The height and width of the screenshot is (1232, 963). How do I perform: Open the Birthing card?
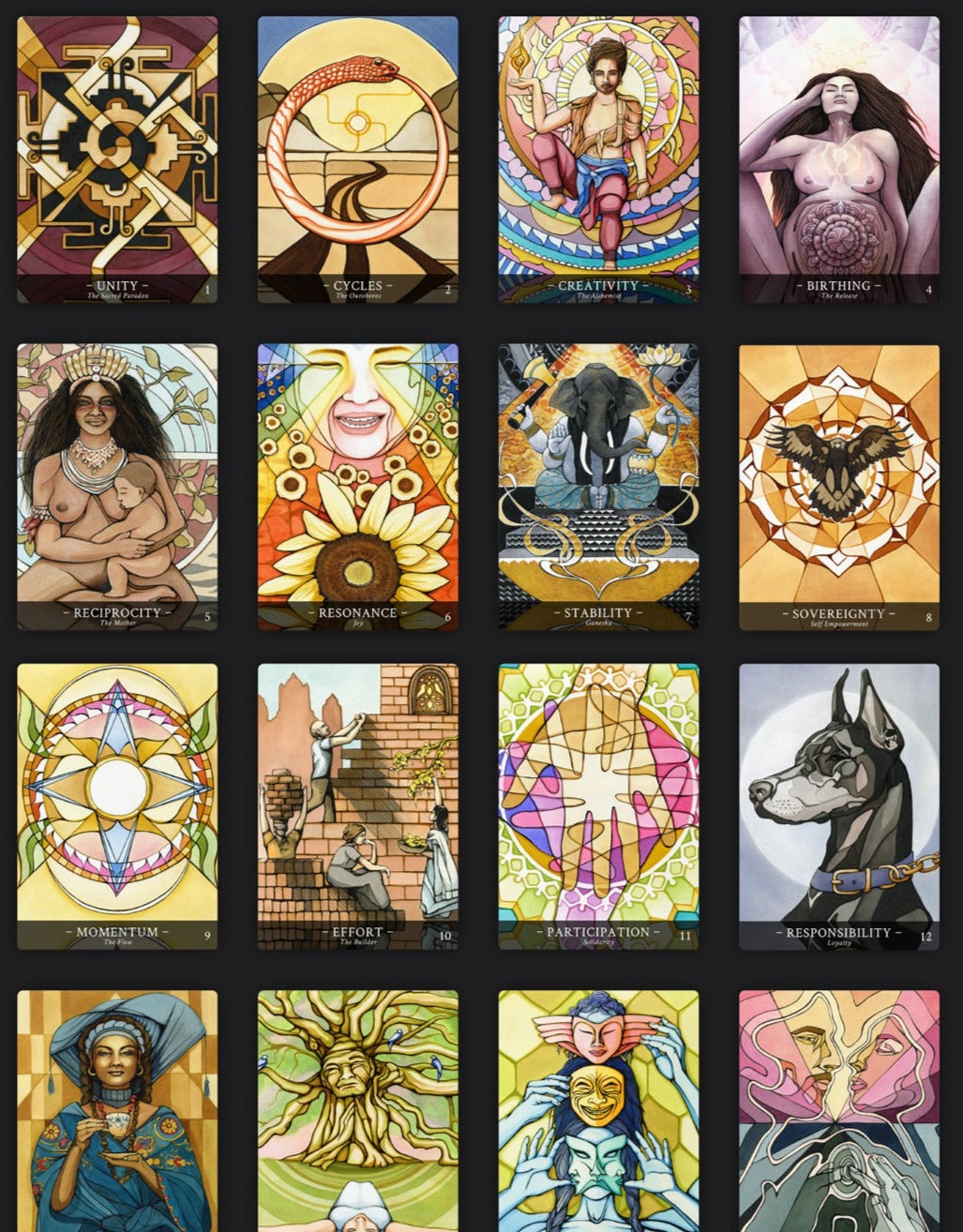(x=839, y=159)
